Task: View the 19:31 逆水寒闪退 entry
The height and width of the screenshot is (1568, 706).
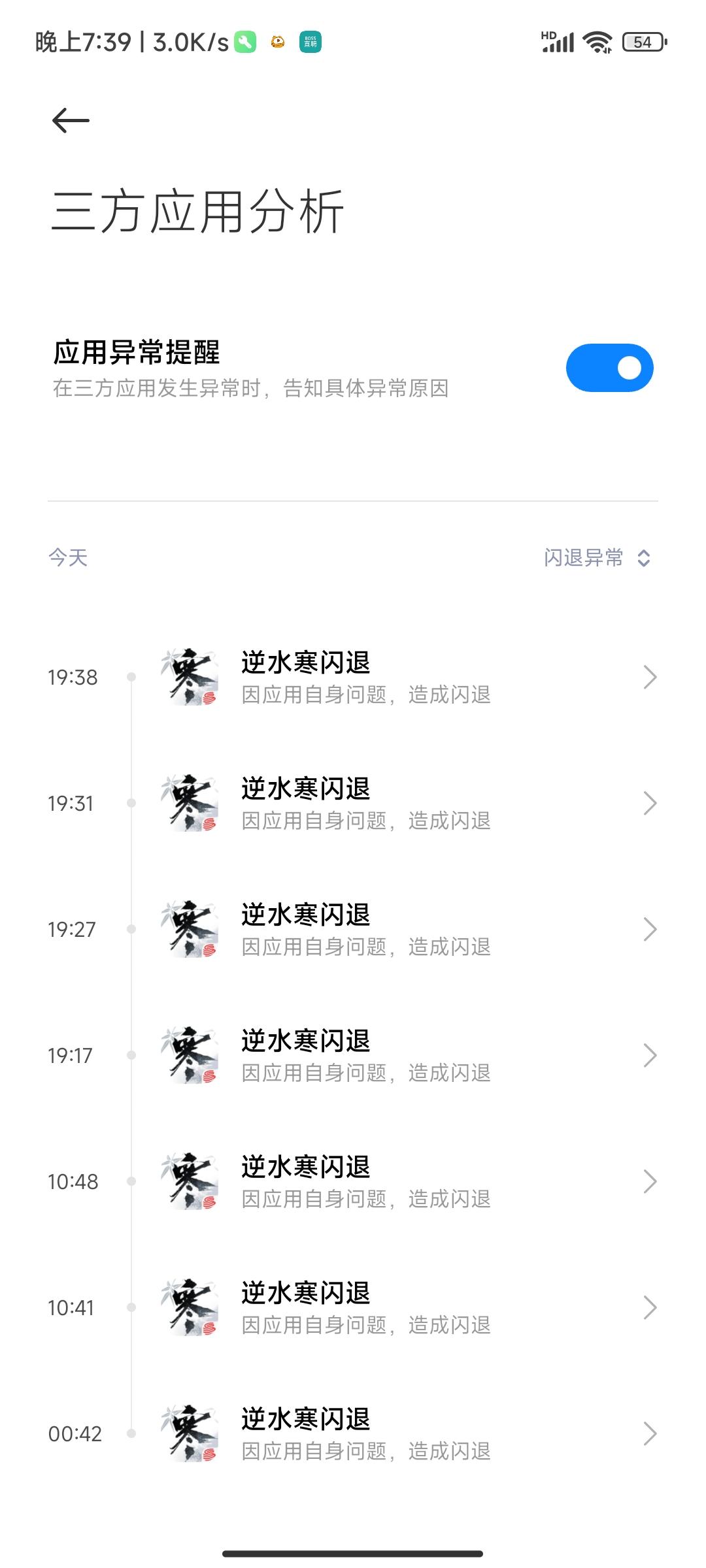Action: pos(392,804)
